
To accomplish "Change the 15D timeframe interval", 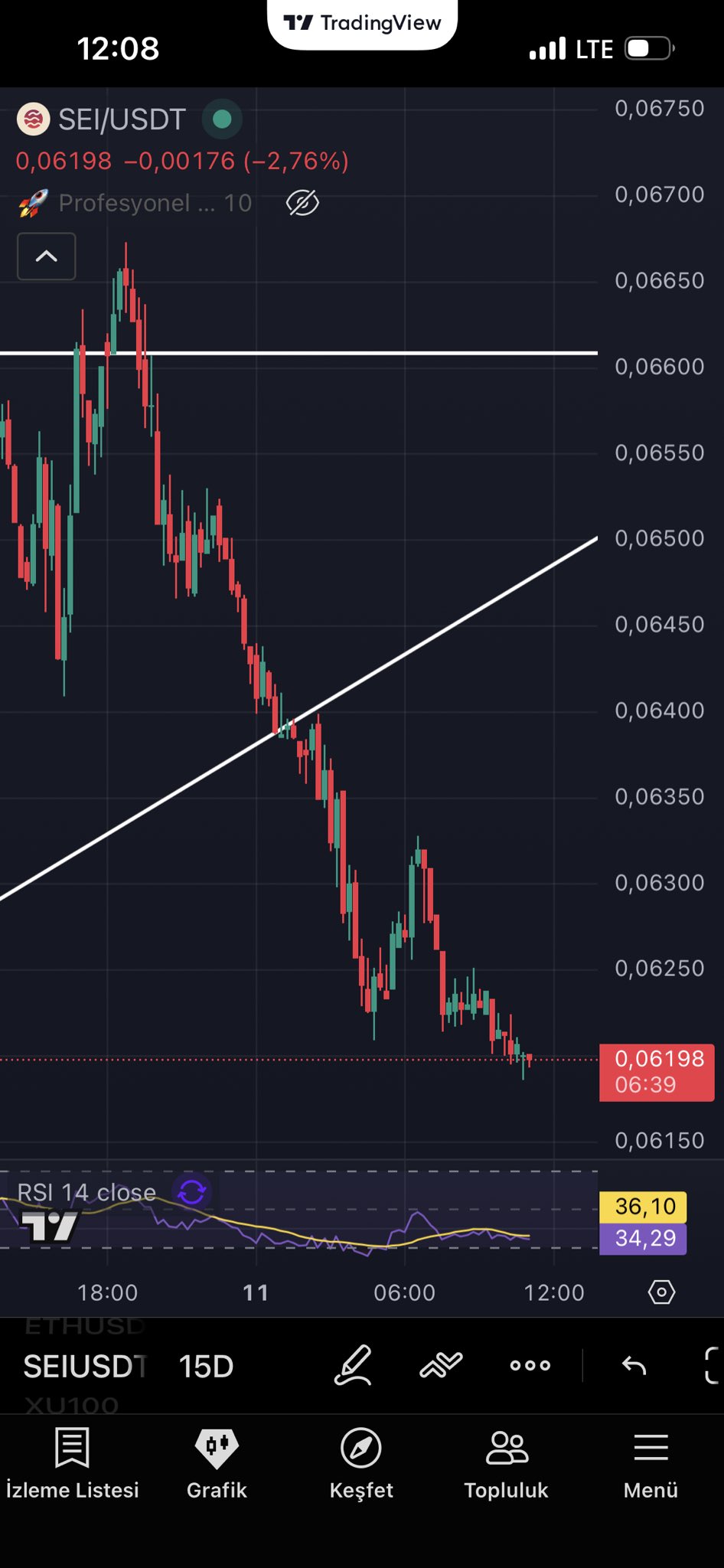I will [x=206, y=1367].
